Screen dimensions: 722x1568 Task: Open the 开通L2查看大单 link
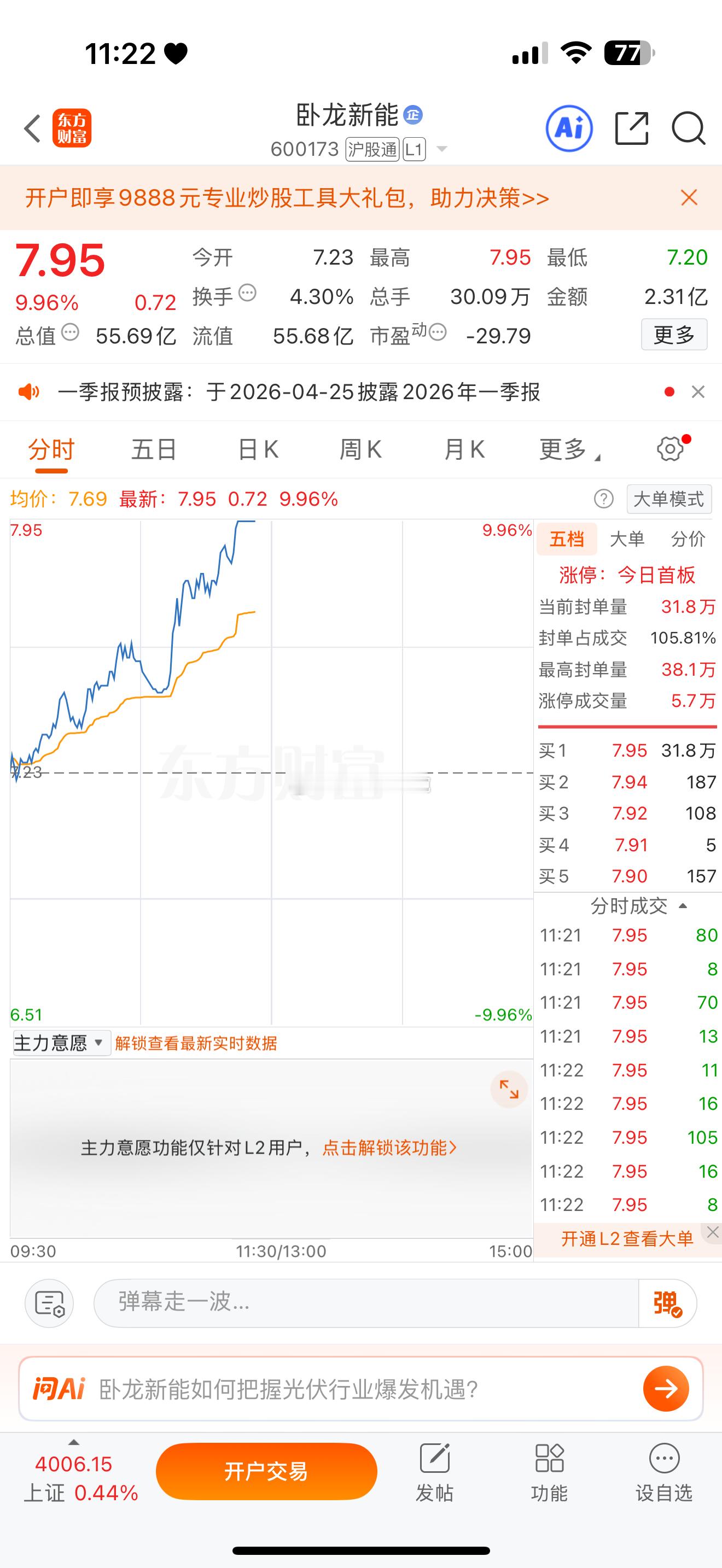point(626,1238)
